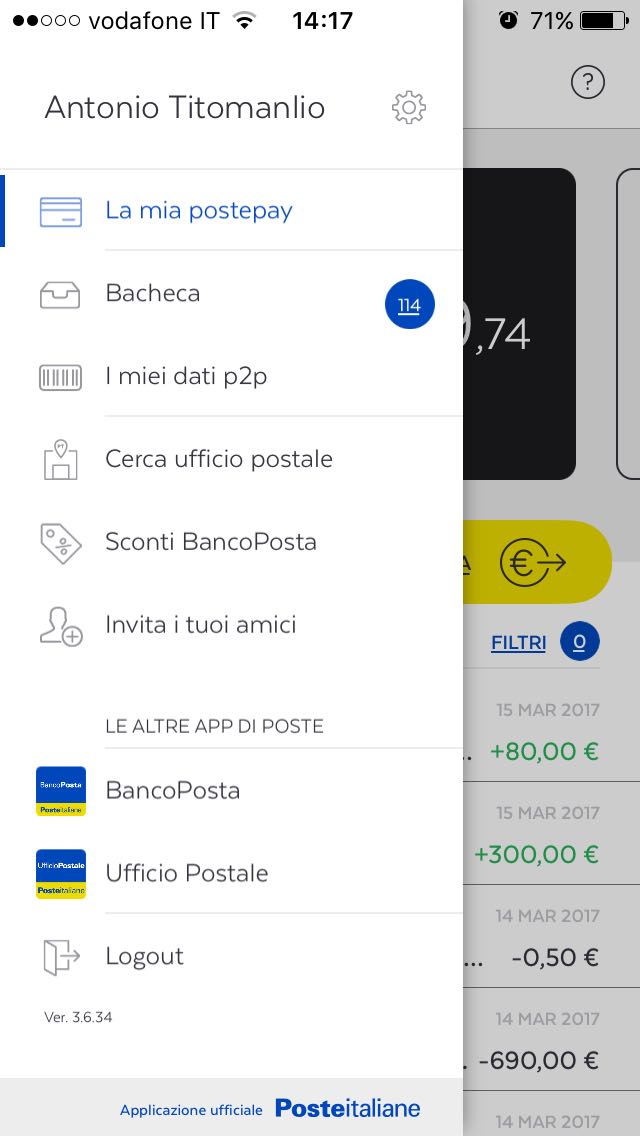Open I miei dati p2p
The image size is (640, 1136).
[231, 377]
